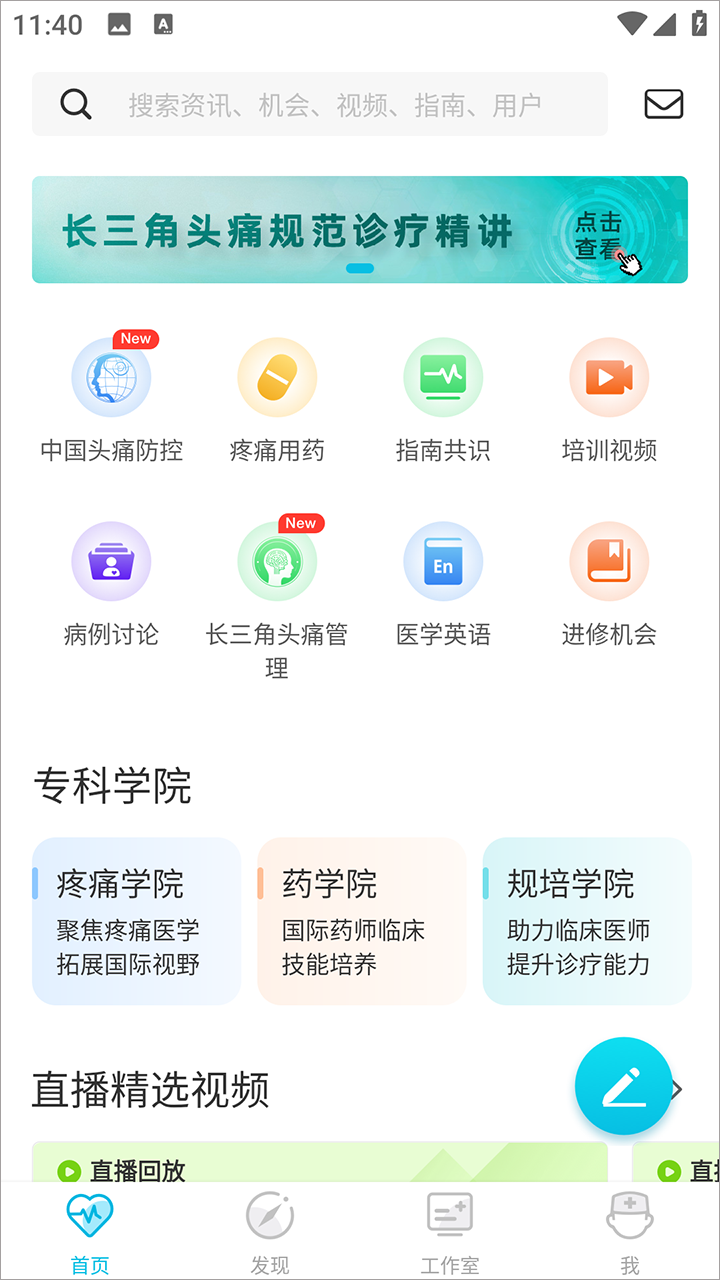Switch to the 工作室 tab
The height and width of the screenshot is (1280, 720).
point(450,1232)
